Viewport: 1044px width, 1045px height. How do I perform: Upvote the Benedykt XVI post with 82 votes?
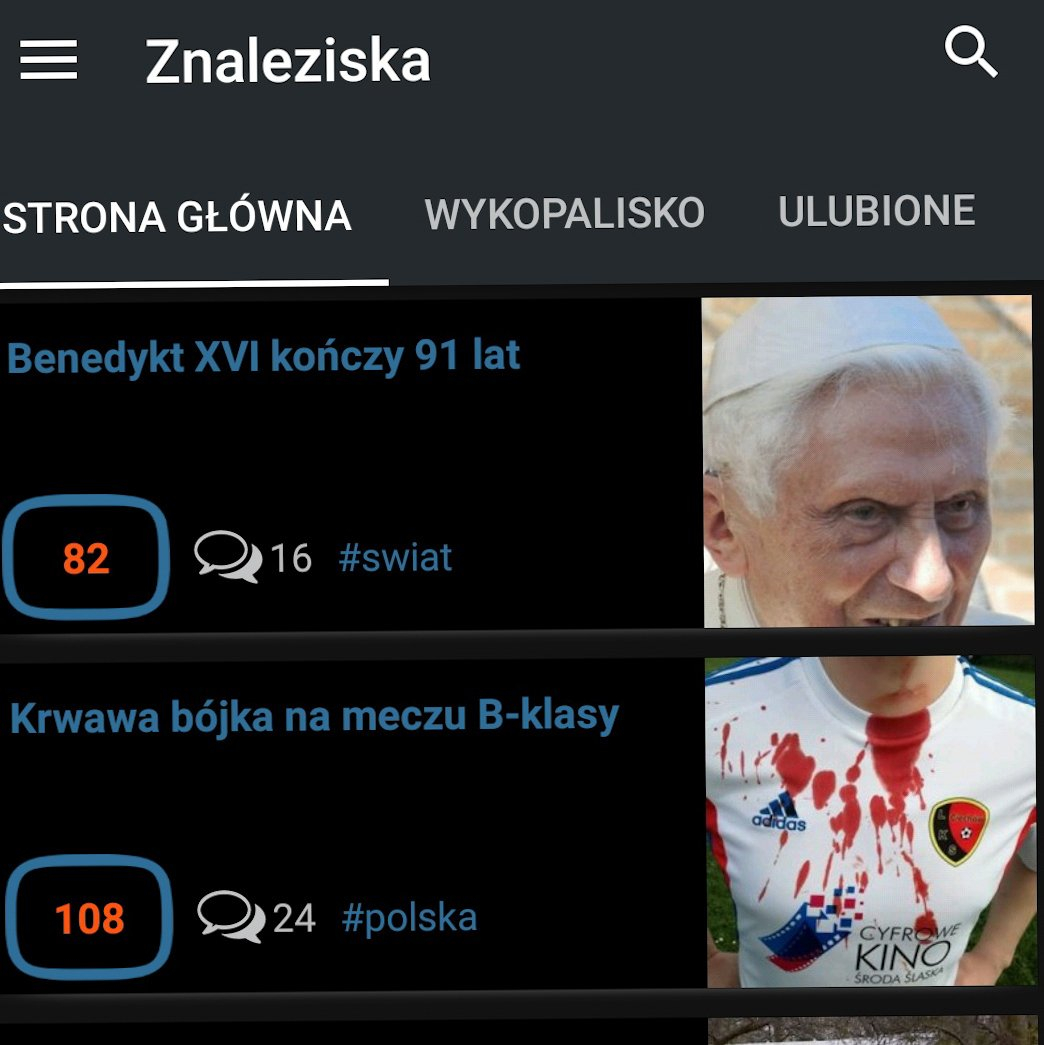coord(86,557)
